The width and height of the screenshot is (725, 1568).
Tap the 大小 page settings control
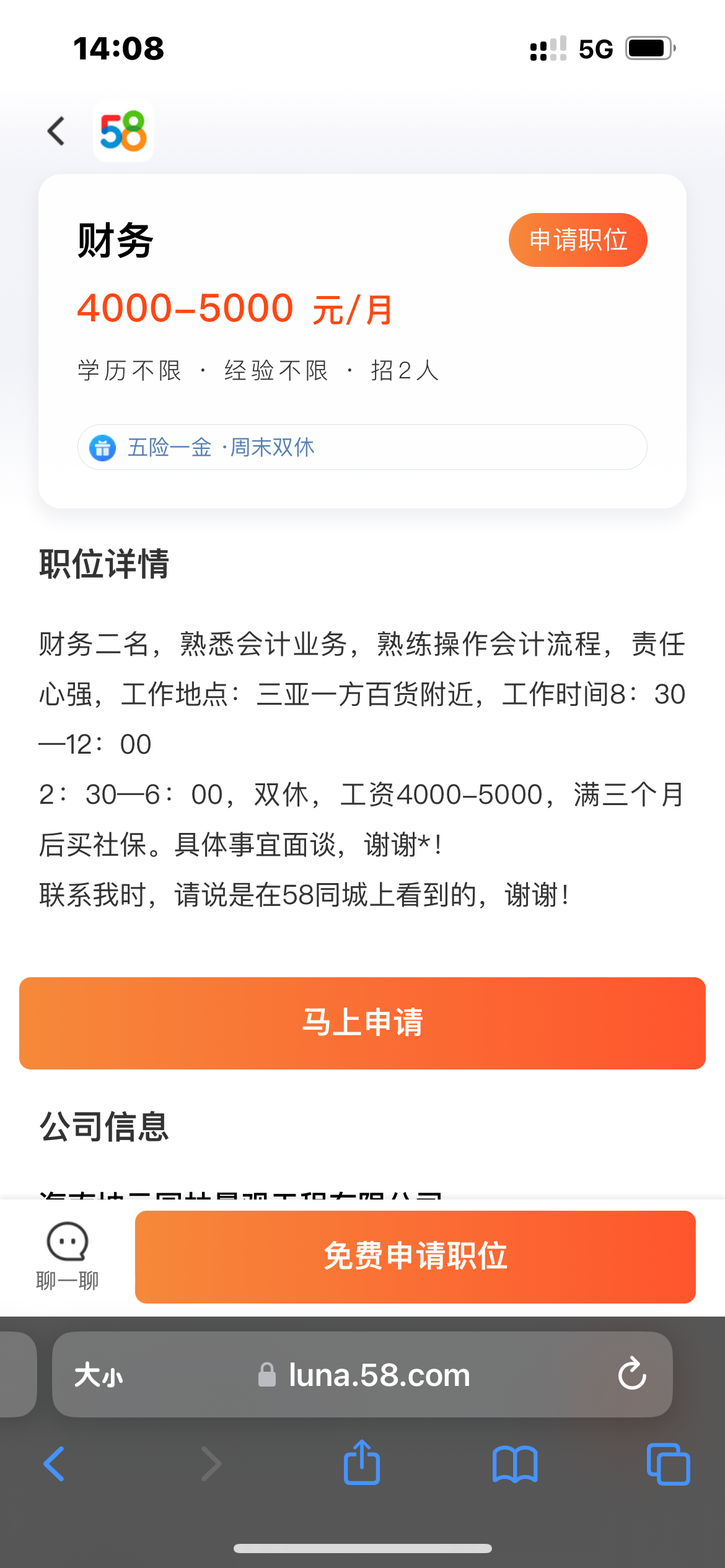click(x=99, y=1375)
